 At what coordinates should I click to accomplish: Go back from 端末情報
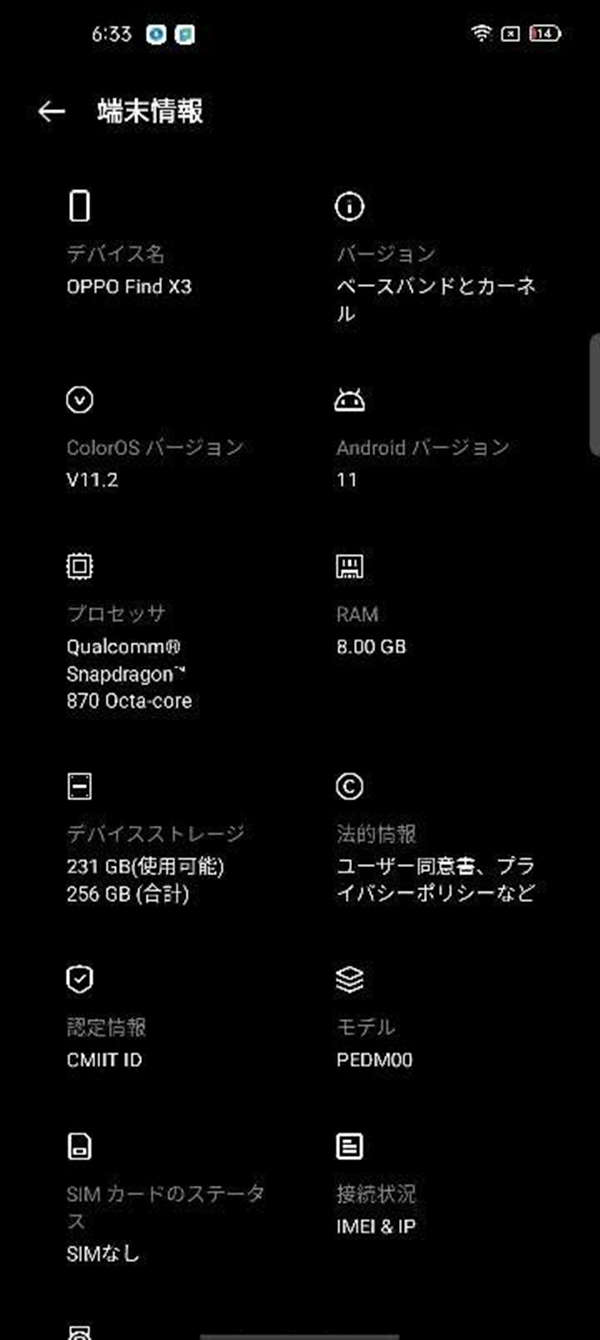(51, 111)
